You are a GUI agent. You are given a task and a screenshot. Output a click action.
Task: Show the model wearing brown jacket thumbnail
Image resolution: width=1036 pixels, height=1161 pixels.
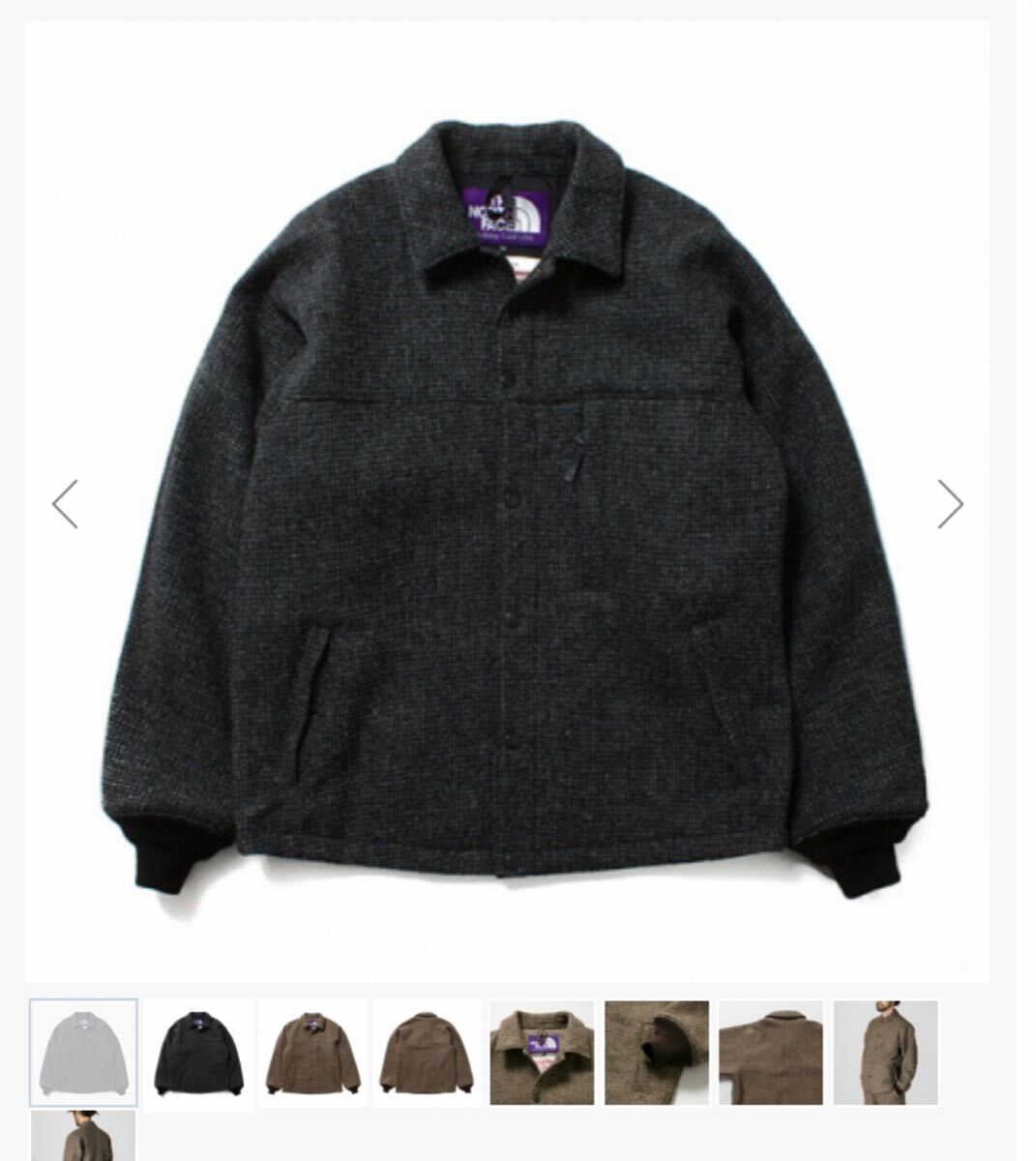(x=885, y=1052)
